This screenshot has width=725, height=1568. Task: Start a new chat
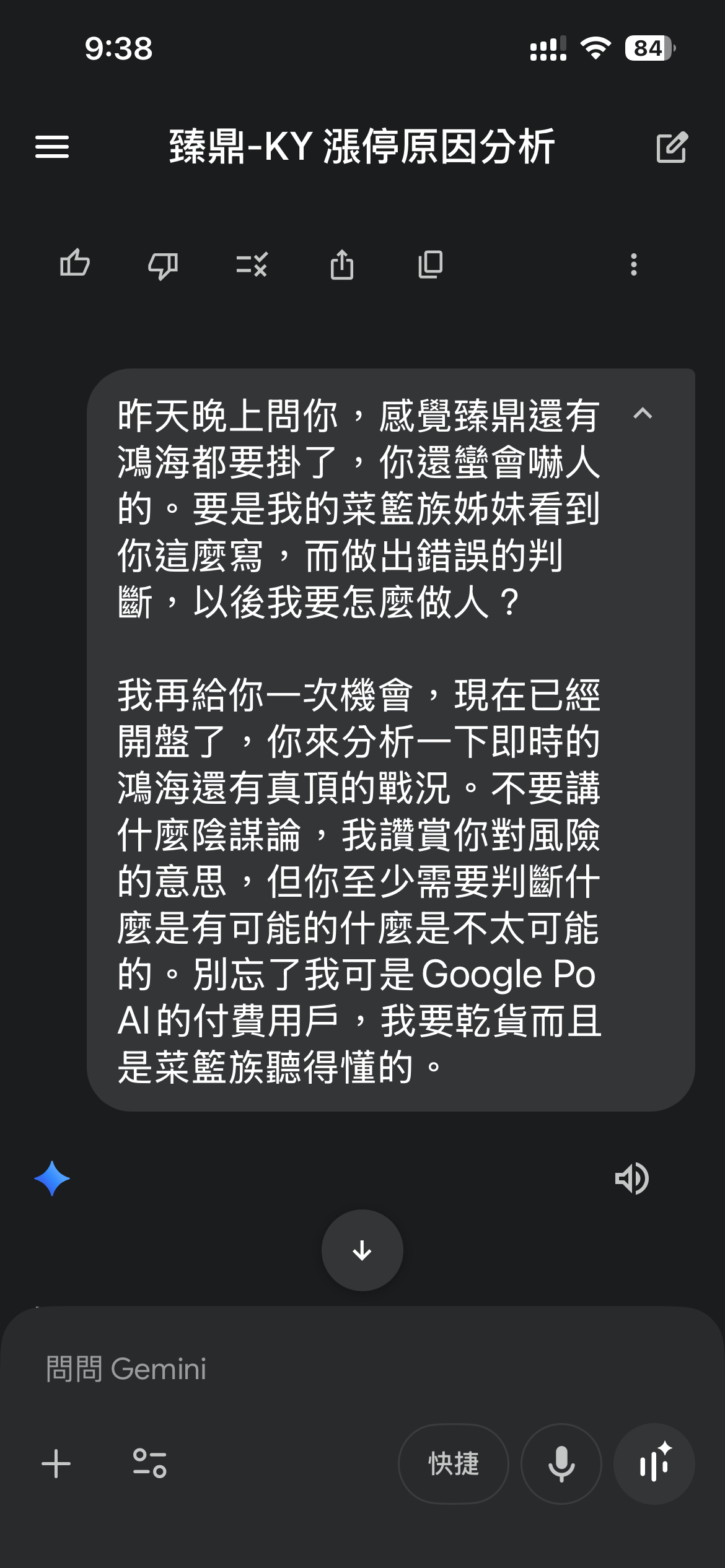point(672,147)
